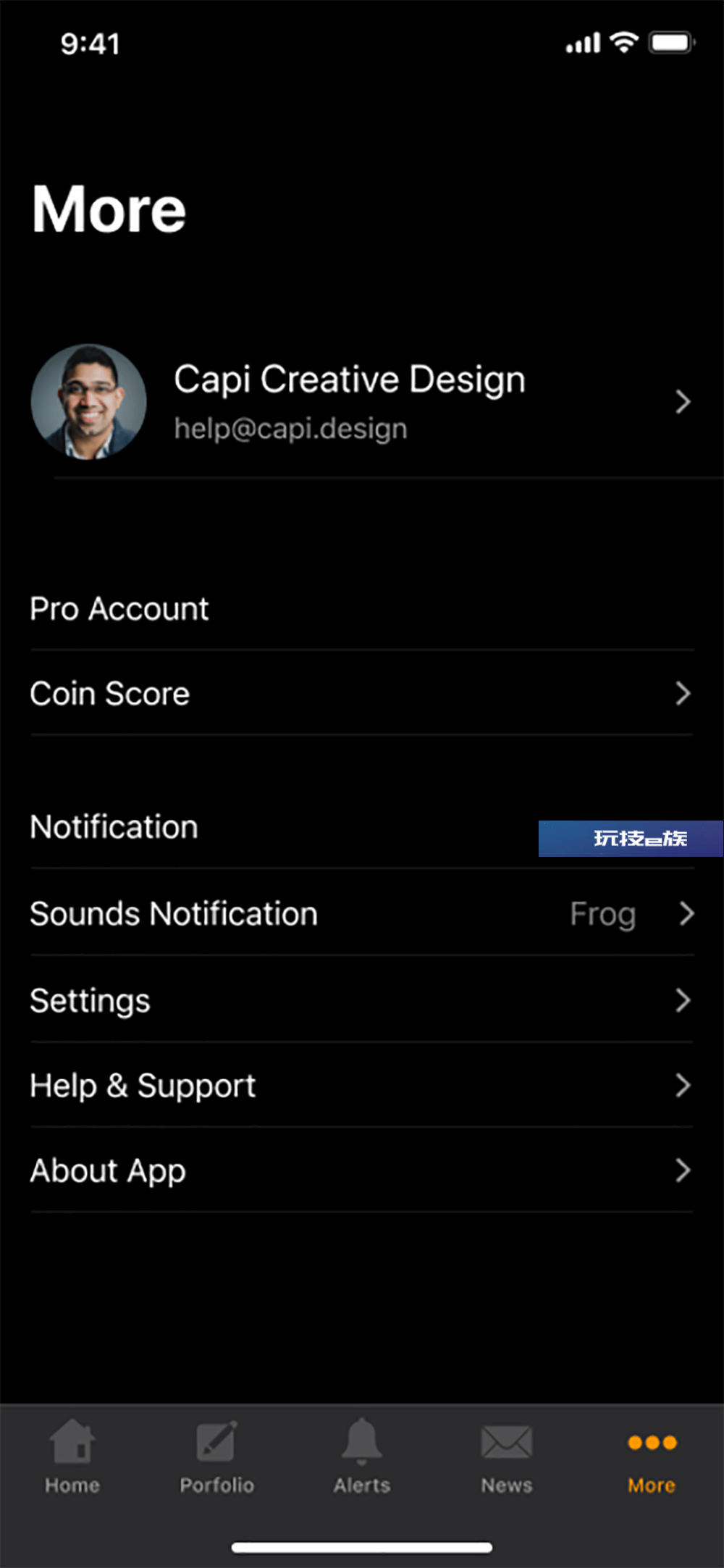Open the Settings row
Screen dimensions: 724x1568
362,1000
